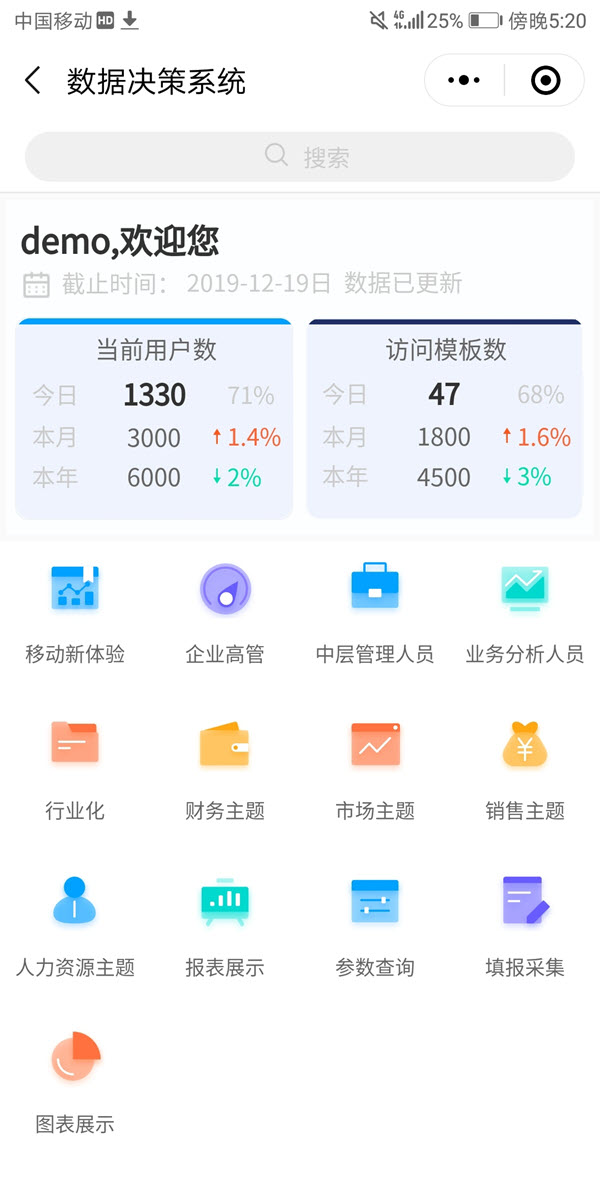Select 销售主题
600x1200 pixels.
[525, 767]
